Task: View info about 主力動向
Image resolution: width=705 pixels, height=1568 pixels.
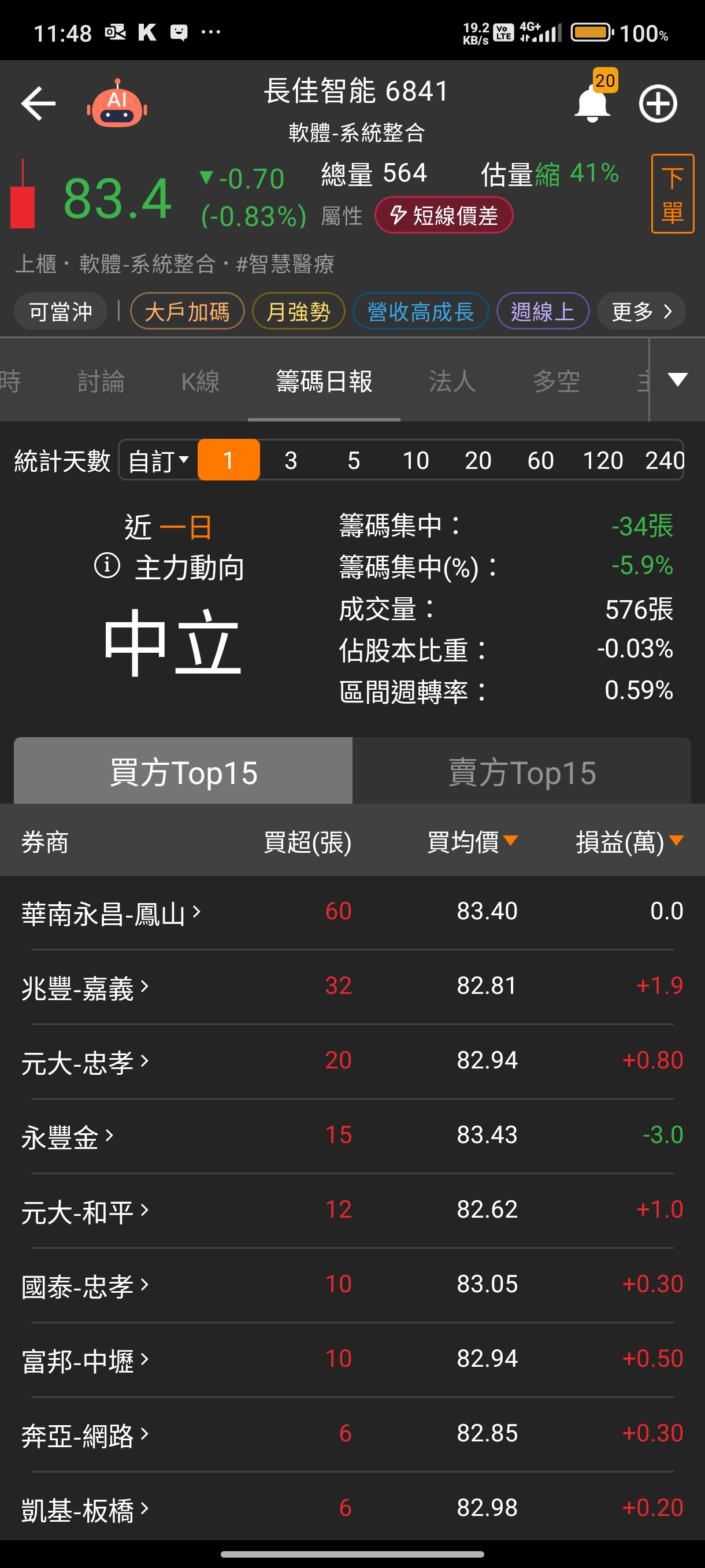Action: tap(107, 566)
